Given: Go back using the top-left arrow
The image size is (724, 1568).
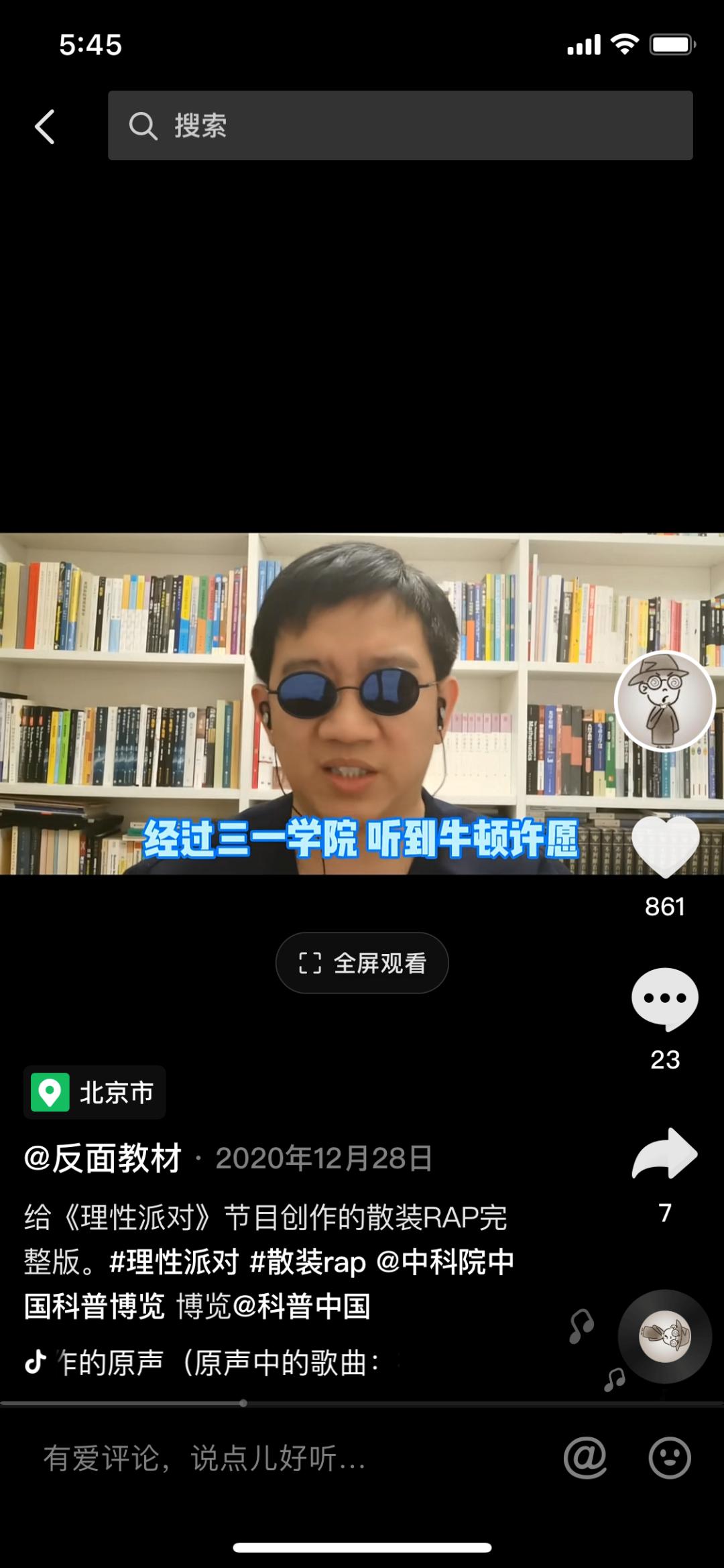Looking at the screenshot, I should pos(45,126).
